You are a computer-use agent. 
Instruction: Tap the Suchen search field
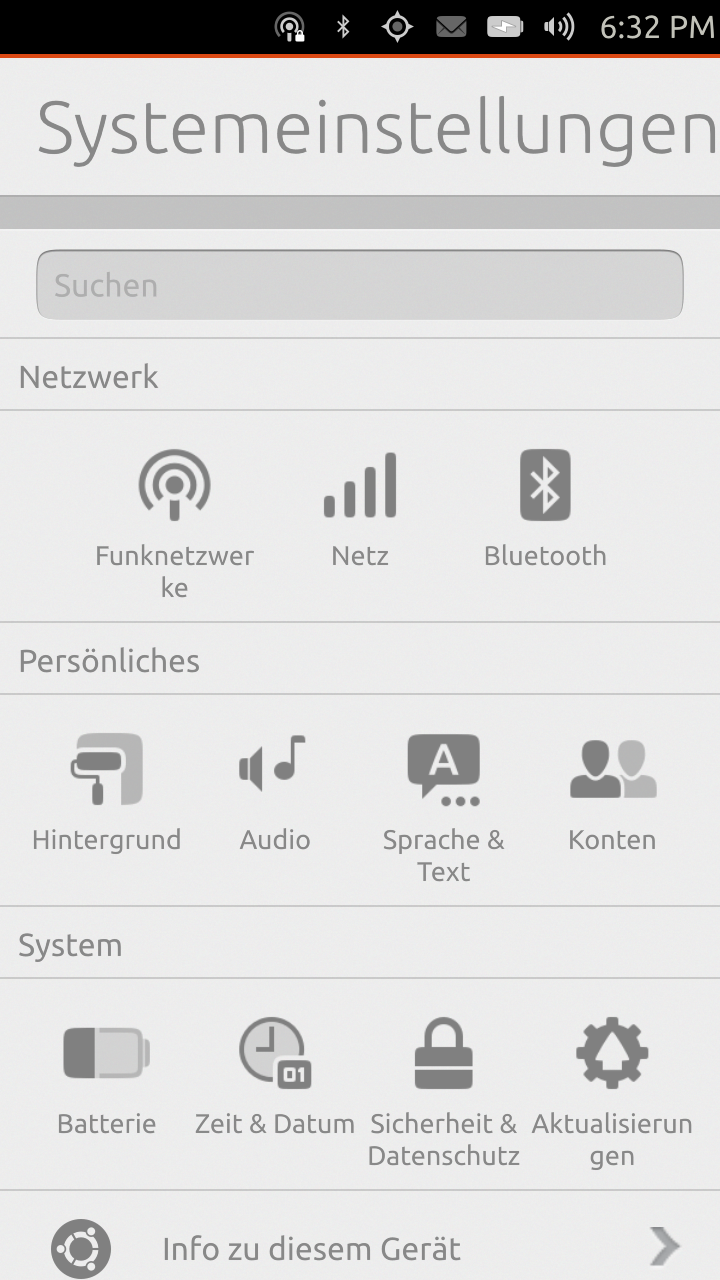(x=360, y=285)
